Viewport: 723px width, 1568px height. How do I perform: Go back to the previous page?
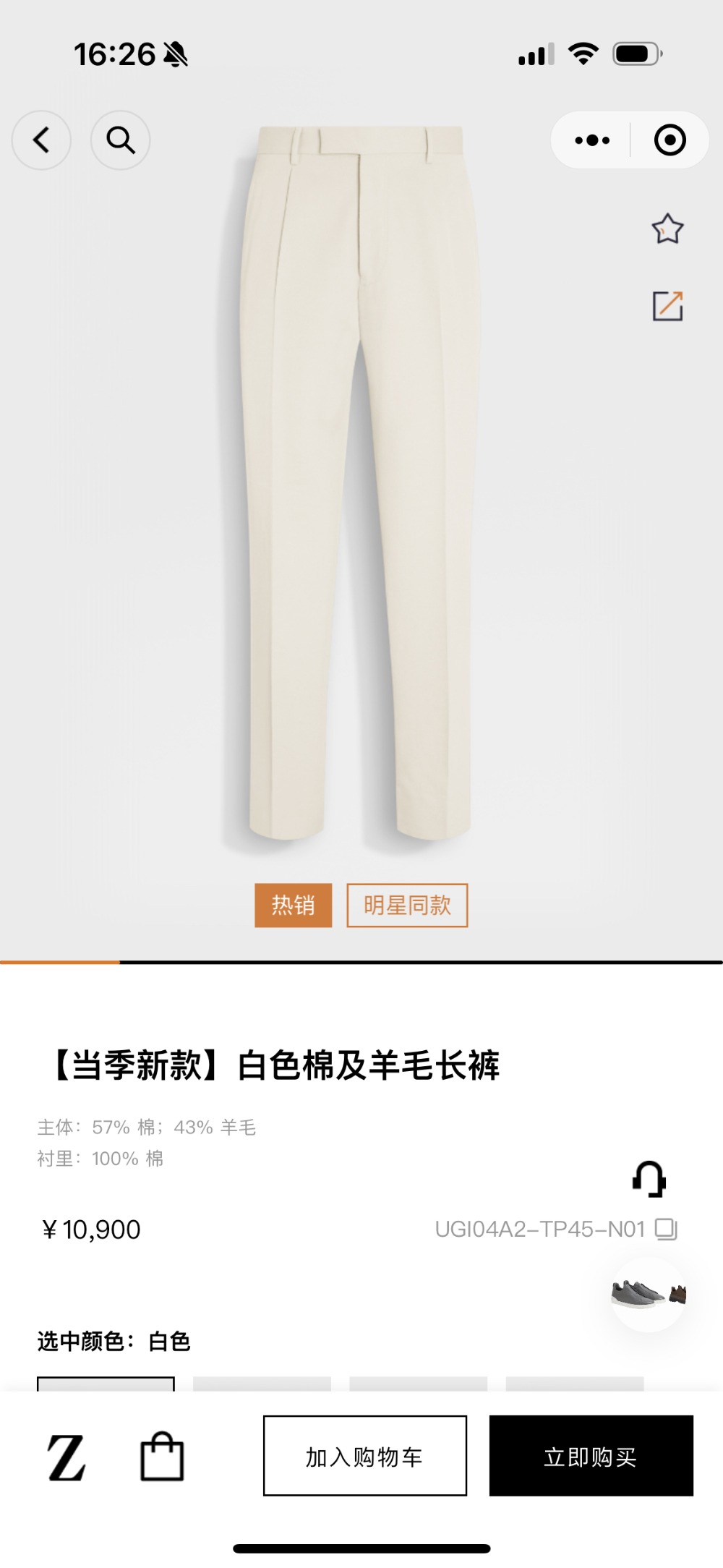41,140
